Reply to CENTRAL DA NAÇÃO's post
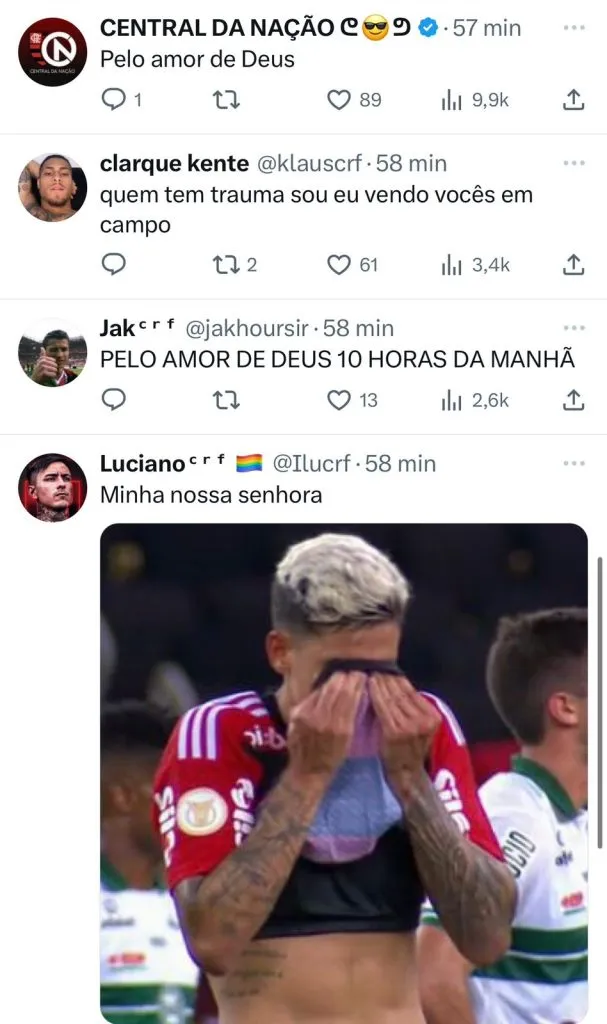Viewport: 607px width, 1024px height. tap(115, 100)
